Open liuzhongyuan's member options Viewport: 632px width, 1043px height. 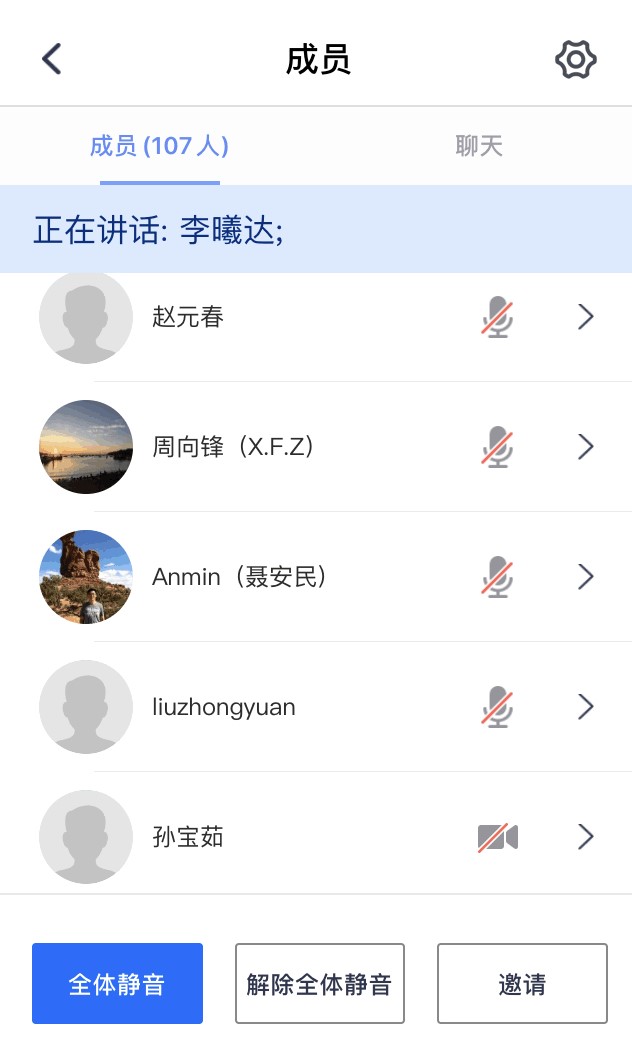coord(586,707)
